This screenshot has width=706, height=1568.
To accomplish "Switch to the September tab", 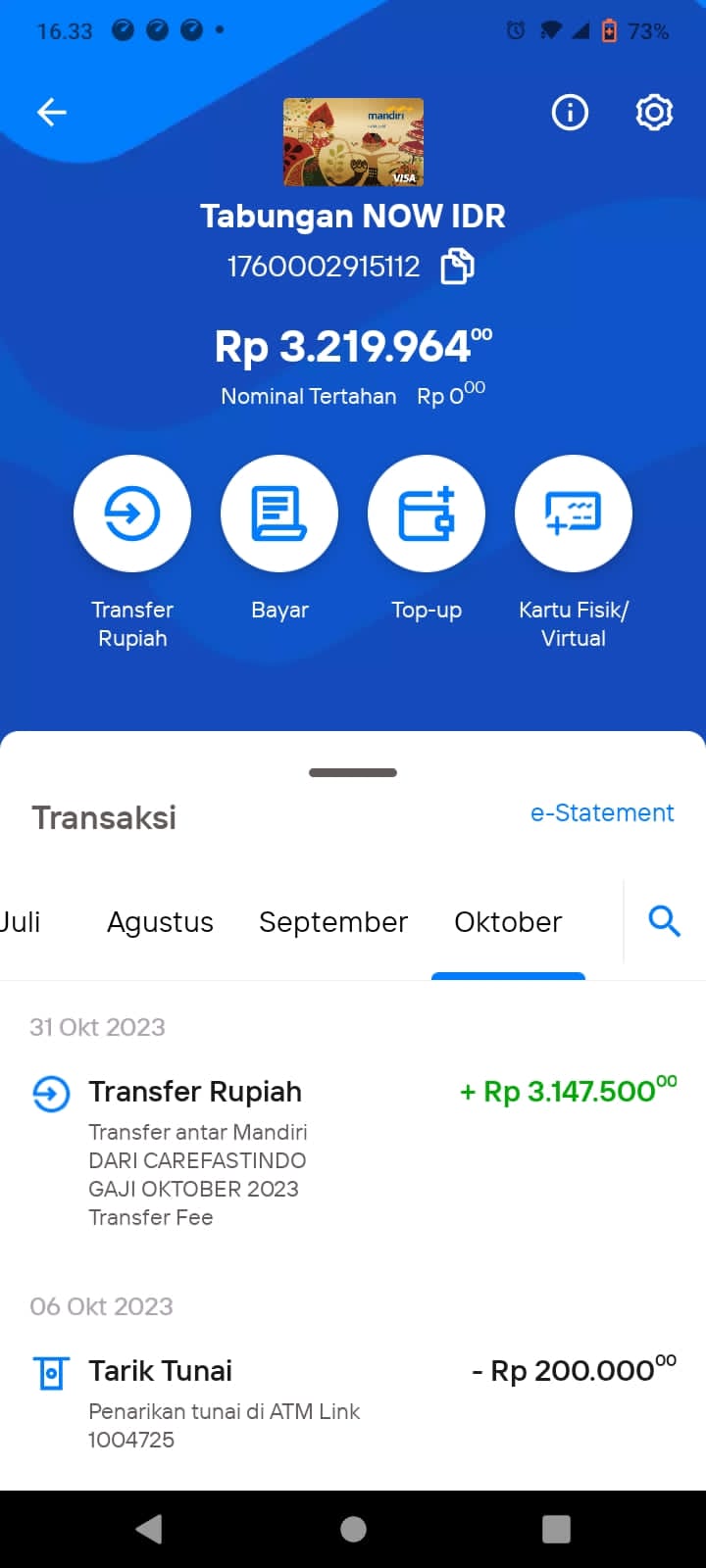I will (x=333, y=922).
